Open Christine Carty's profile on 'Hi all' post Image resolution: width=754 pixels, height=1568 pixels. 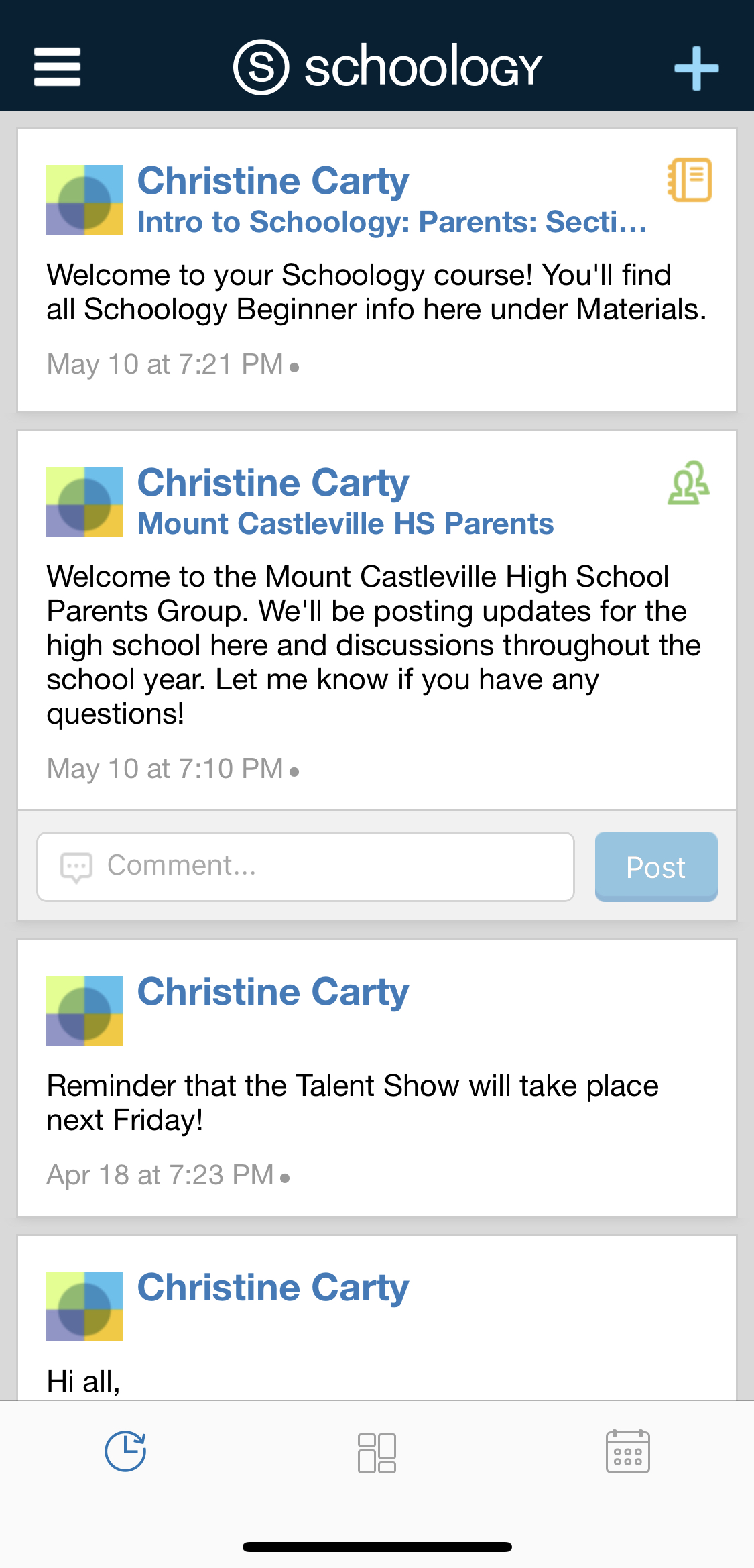pyautogui.click(x=273, y=1288)
